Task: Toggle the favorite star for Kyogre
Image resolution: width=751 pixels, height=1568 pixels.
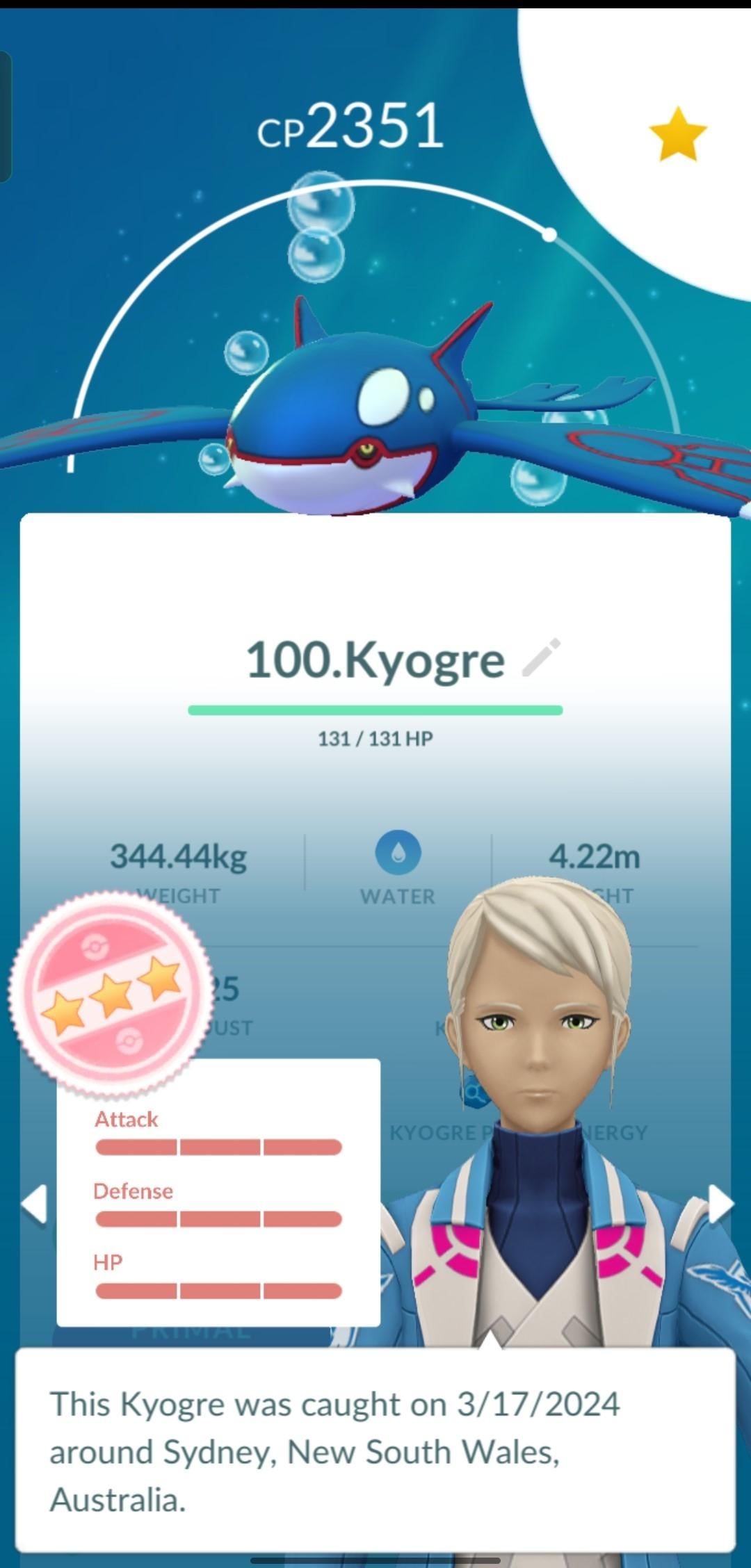Action: (677, 133)
